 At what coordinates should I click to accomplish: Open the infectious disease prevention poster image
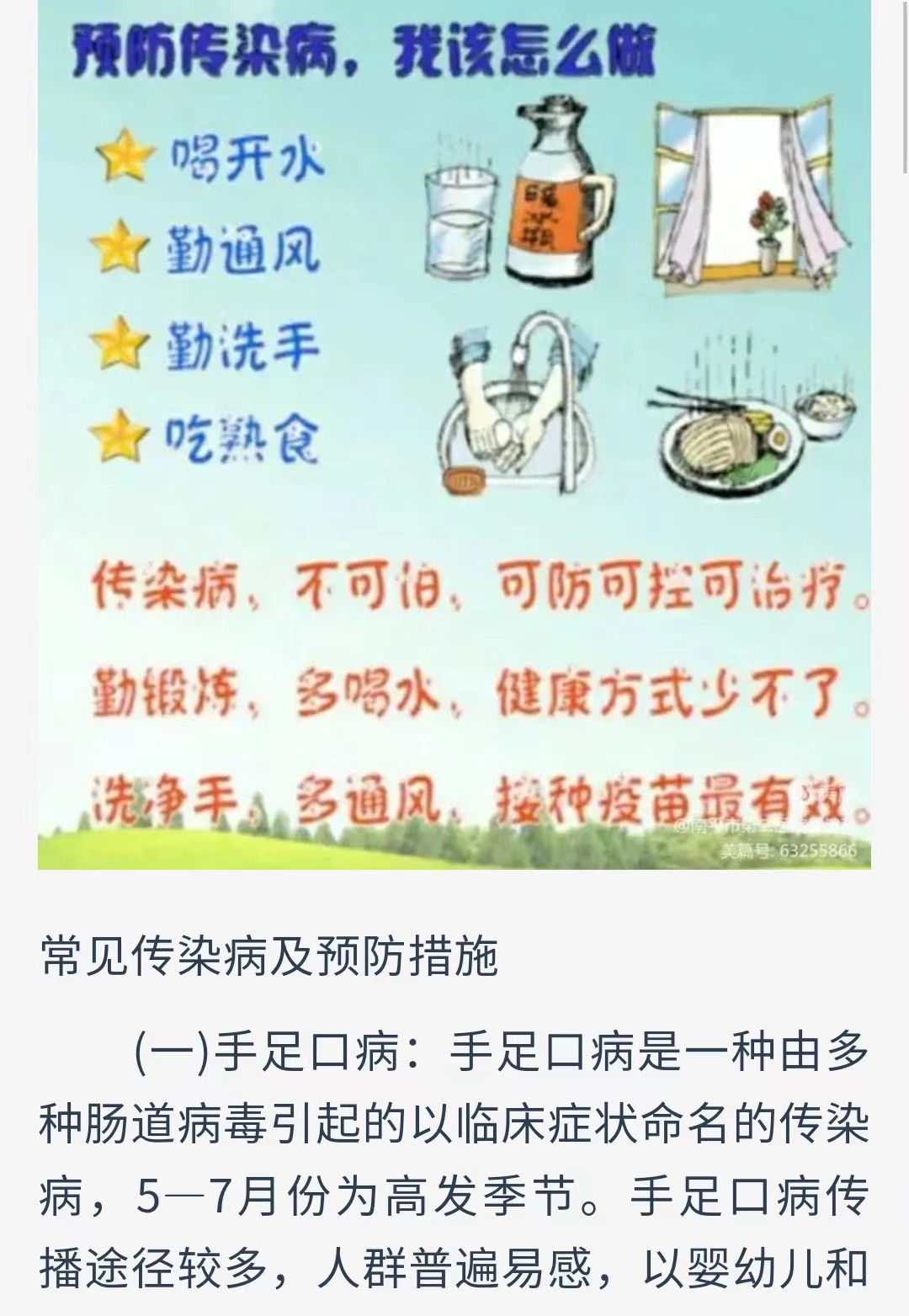point(454,434)
